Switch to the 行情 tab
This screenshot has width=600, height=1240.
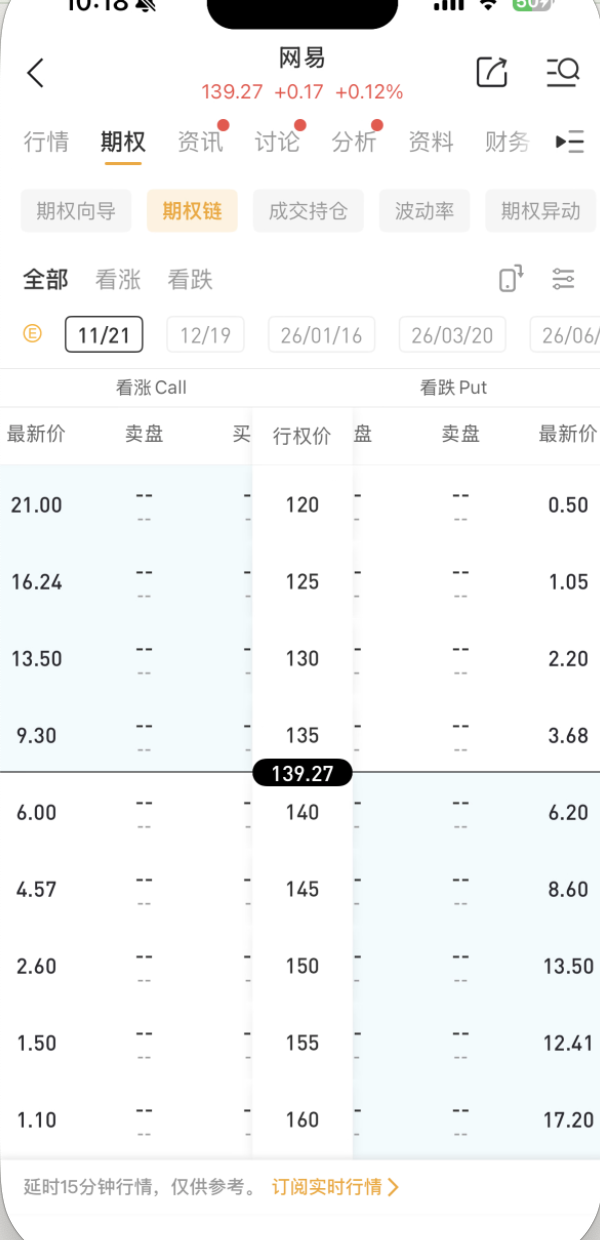46,142
